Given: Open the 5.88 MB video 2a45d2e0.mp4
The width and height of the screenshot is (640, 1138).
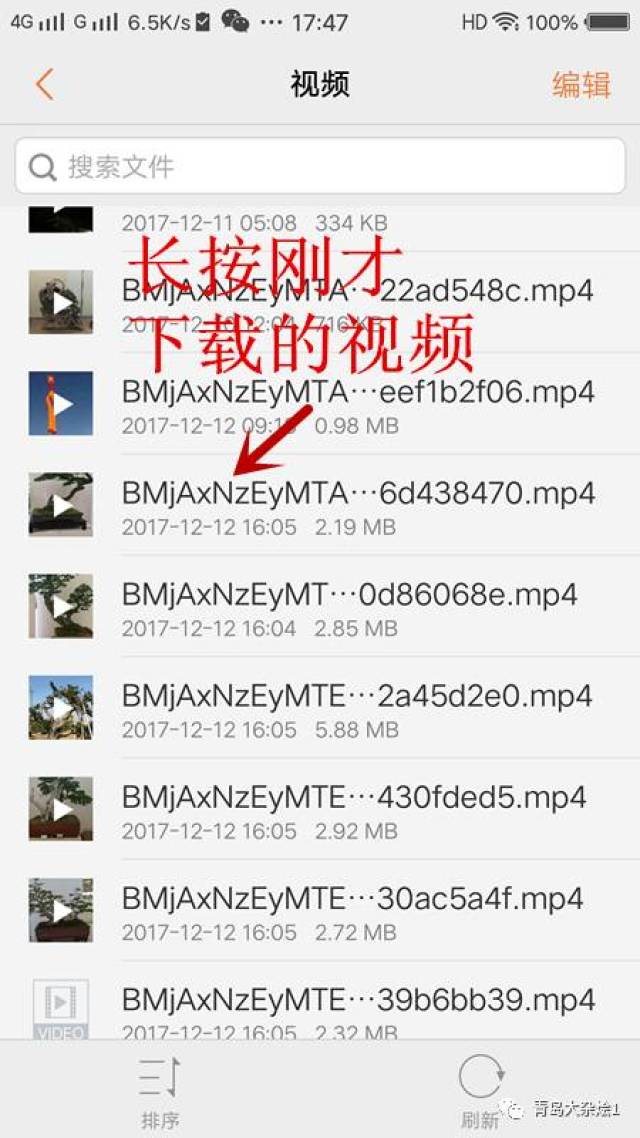Looking at the screenshot, I should click(357, 696).
